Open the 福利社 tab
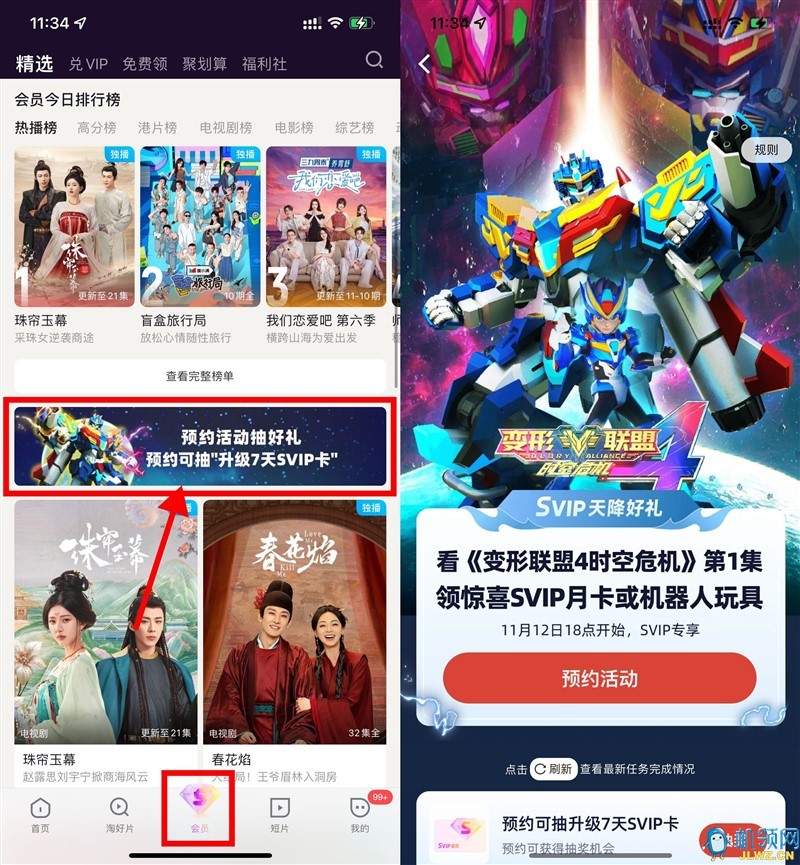The height and width of the screenshot is (865, 800). coord(264,63)
